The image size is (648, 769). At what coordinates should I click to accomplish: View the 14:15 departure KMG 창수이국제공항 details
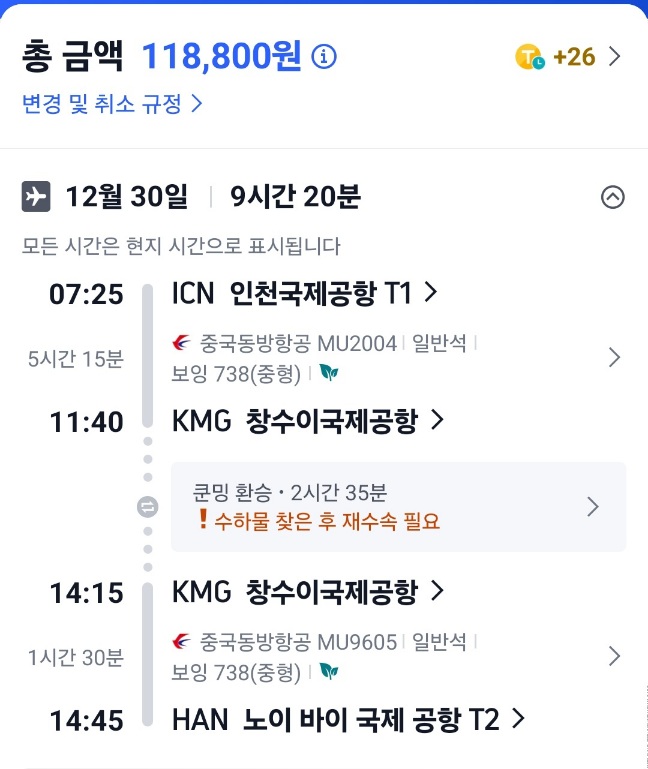pos(308,592)
